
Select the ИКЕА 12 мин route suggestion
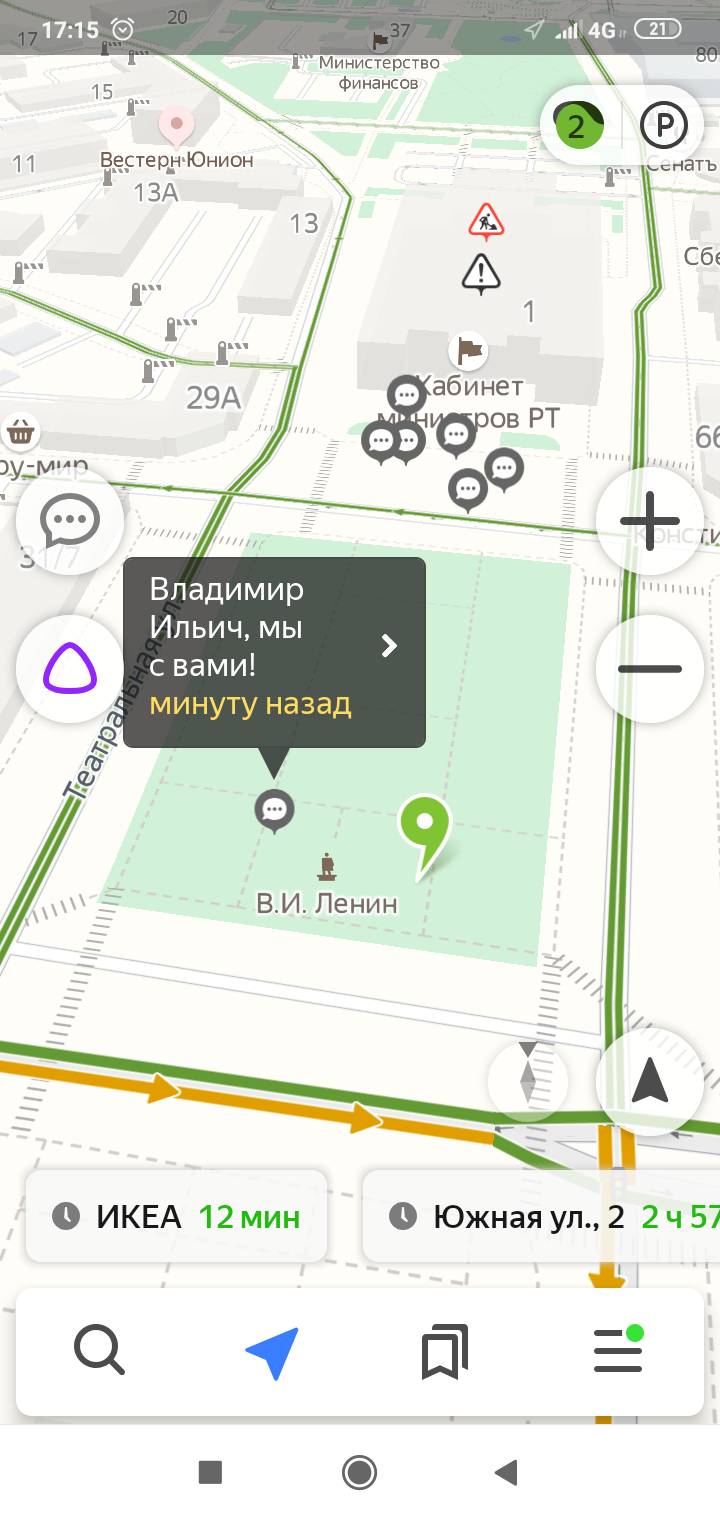(x=177, y=1216)
